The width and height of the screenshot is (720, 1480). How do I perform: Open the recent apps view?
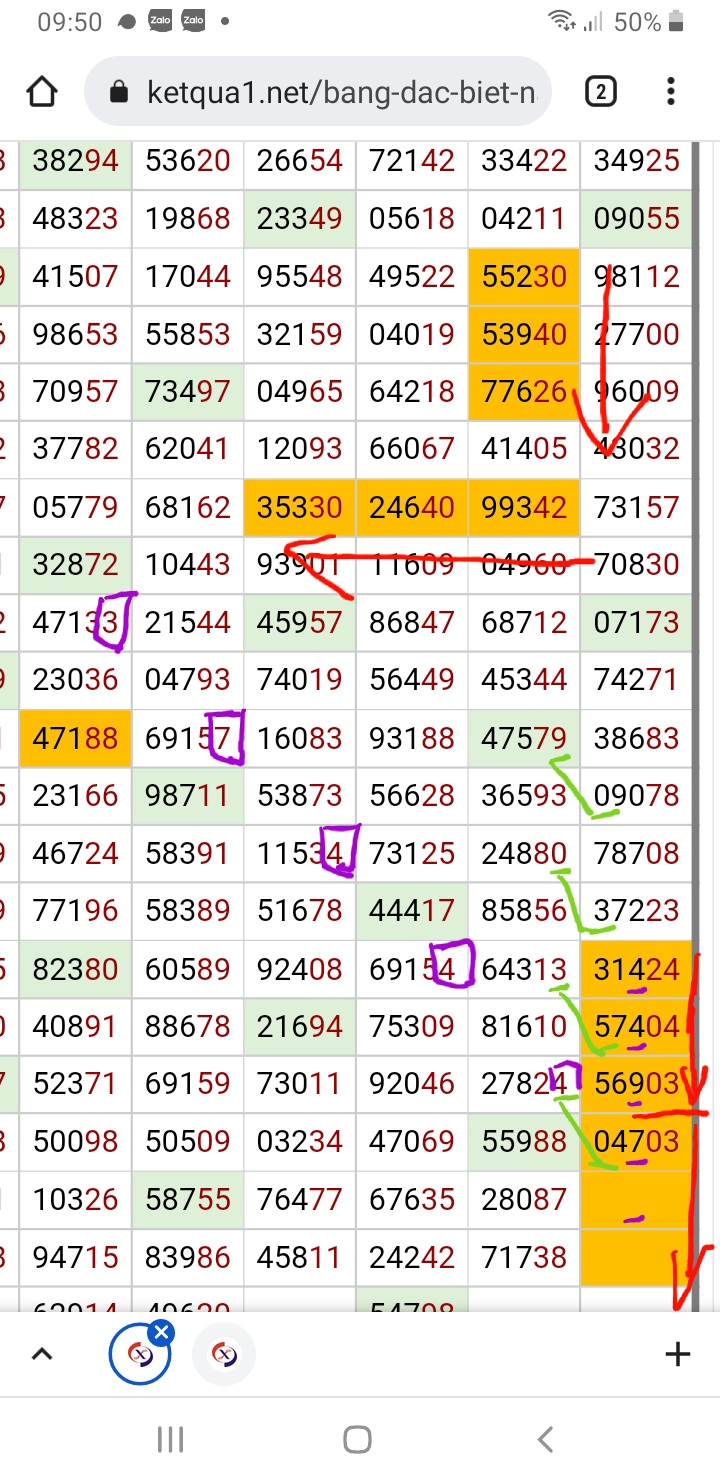pos(171,1440)
